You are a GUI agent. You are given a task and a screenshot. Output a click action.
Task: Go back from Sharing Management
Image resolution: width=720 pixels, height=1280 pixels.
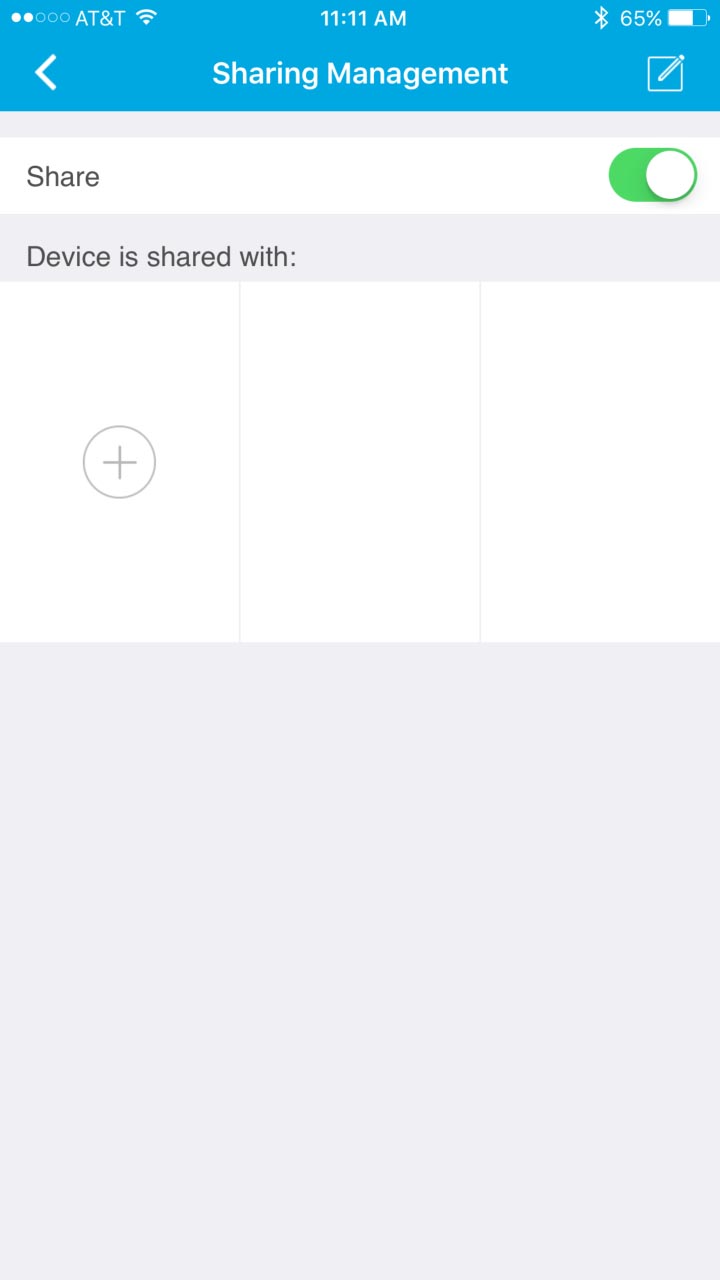tap(46, 73)
